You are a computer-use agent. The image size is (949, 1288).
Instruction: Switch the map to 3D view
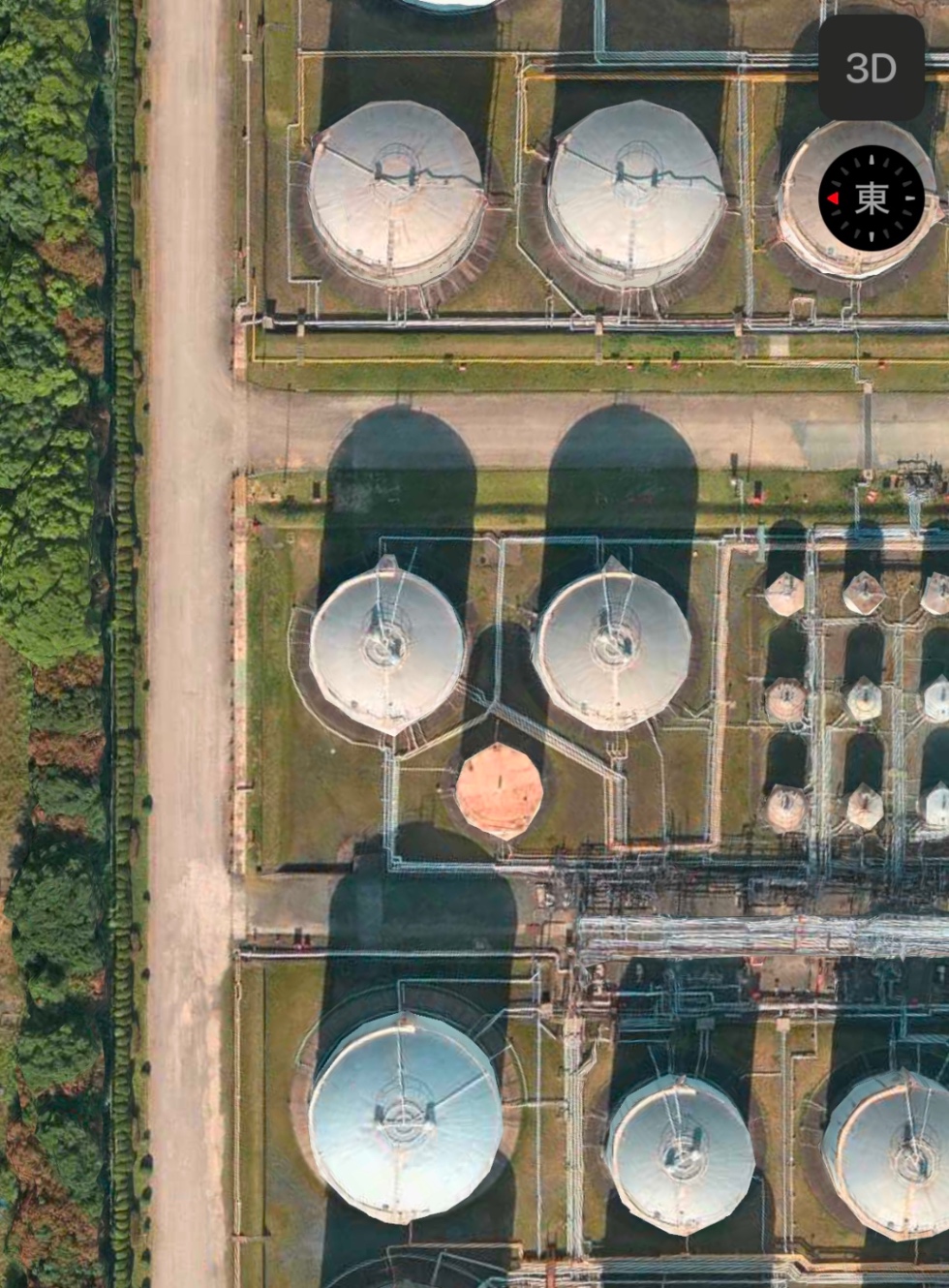click(871, 68)
